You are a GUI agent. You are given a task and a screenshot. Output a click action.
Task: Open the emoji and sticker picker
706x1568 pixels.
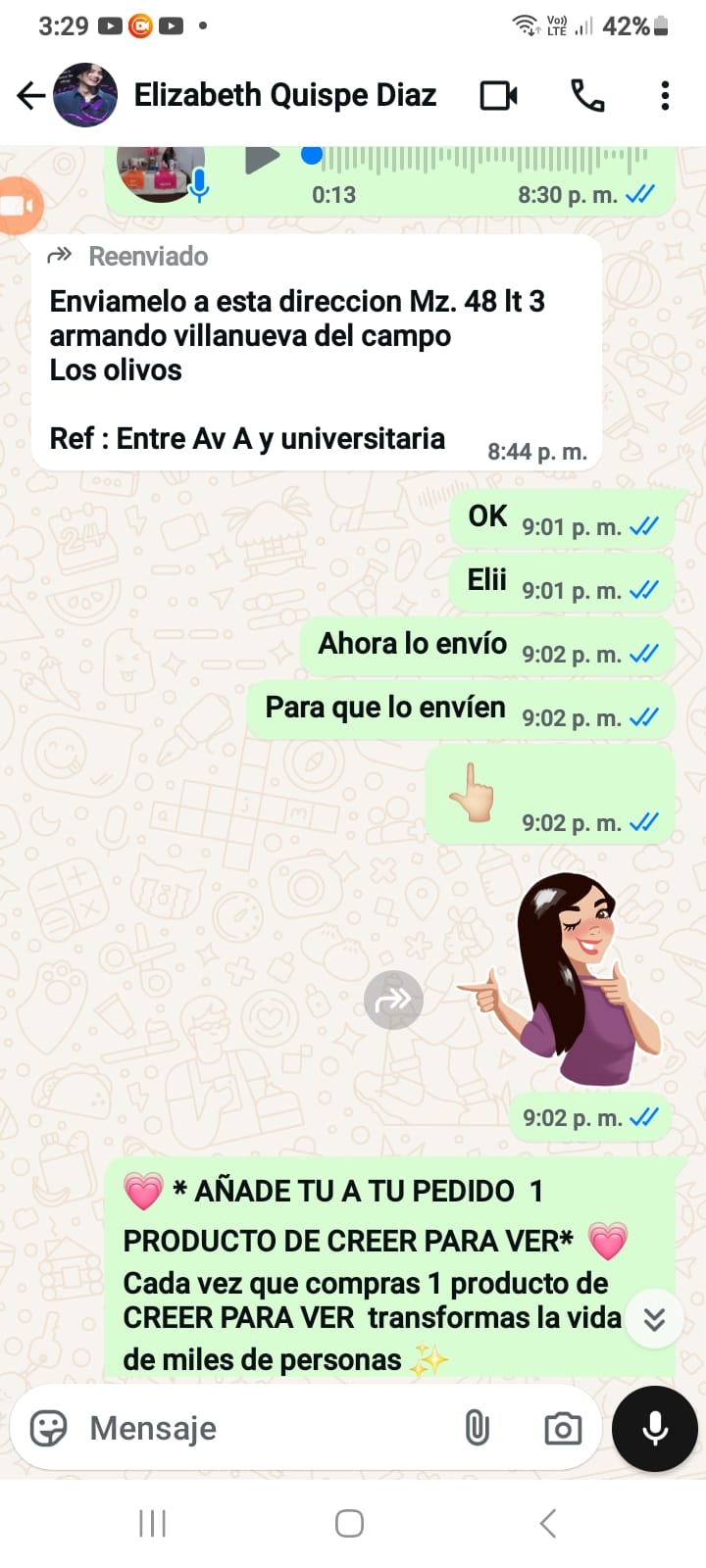48,1428
